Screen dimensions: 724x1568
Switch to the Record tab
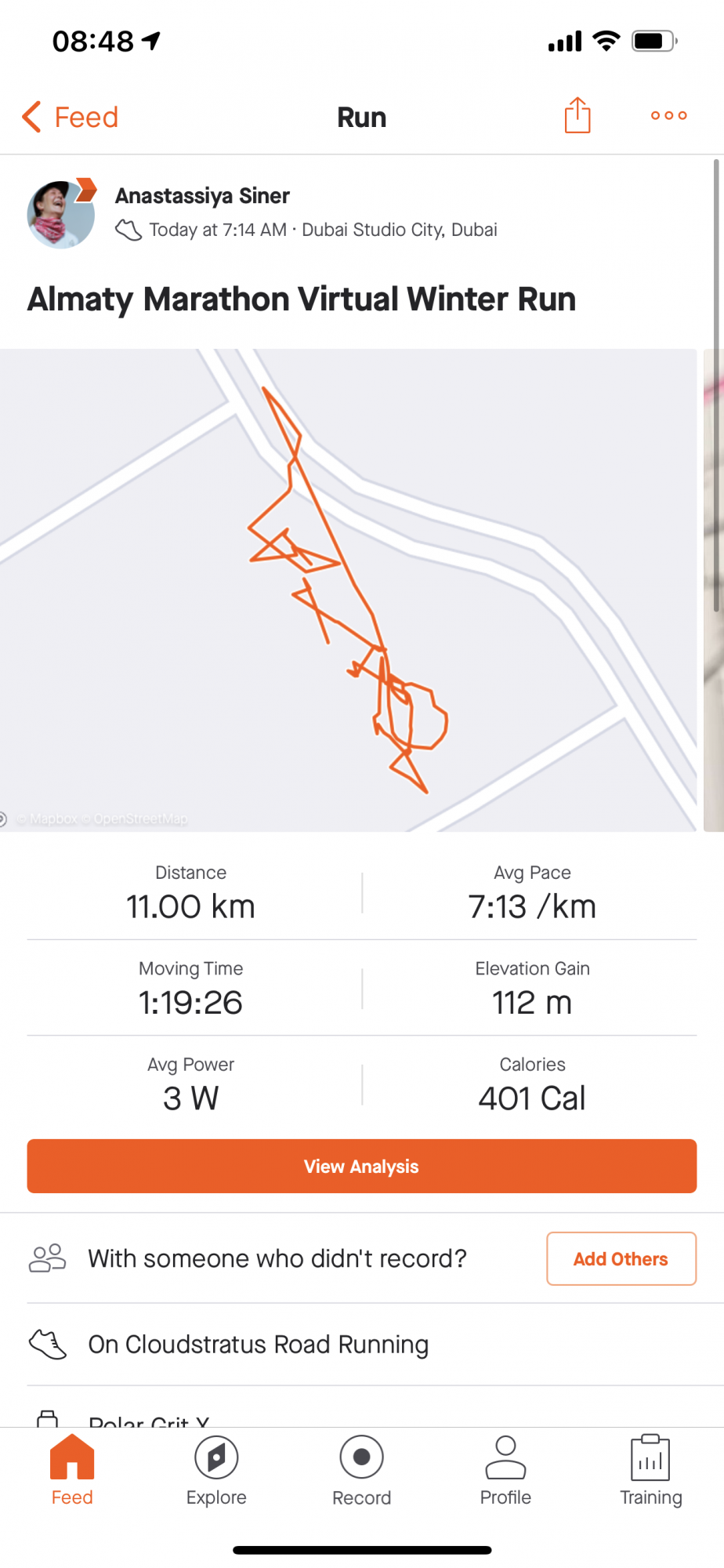click(x=361, y=1472)
